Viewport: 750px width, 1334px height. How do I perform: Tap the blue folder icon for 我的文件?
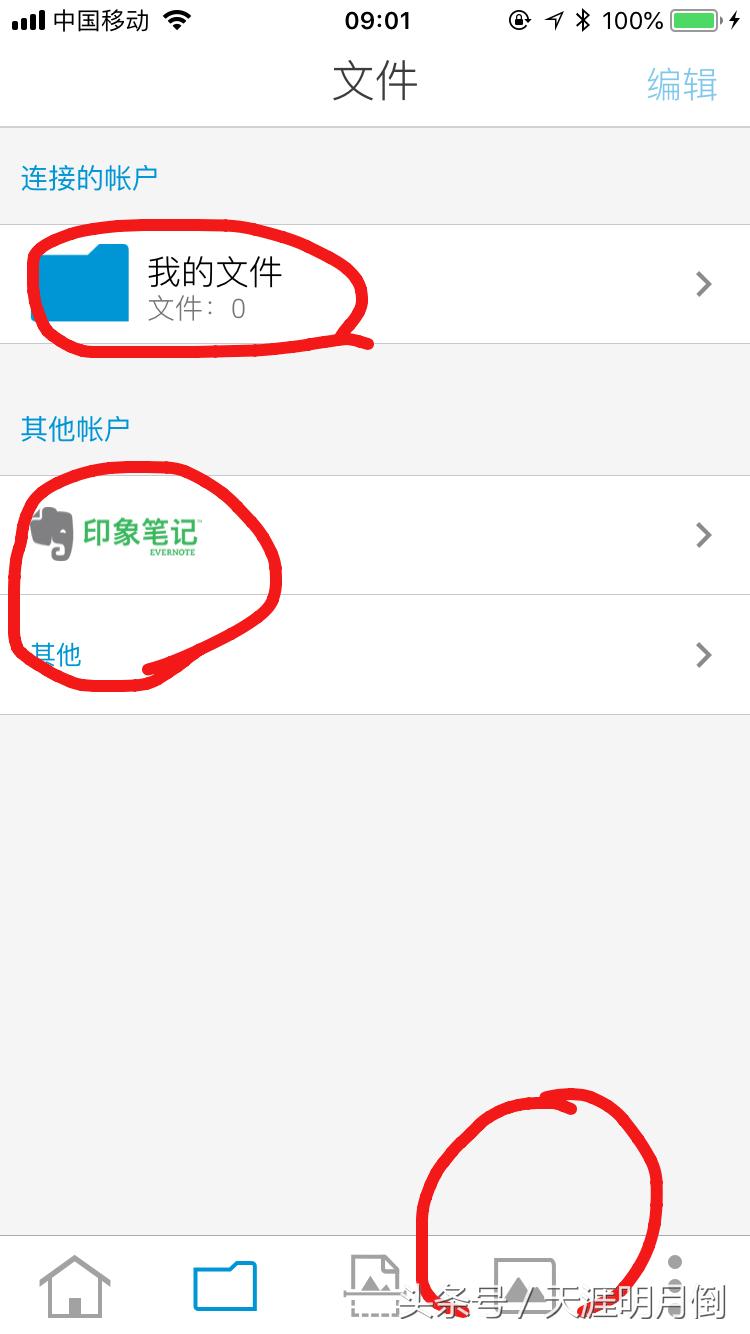pos(80,283)
